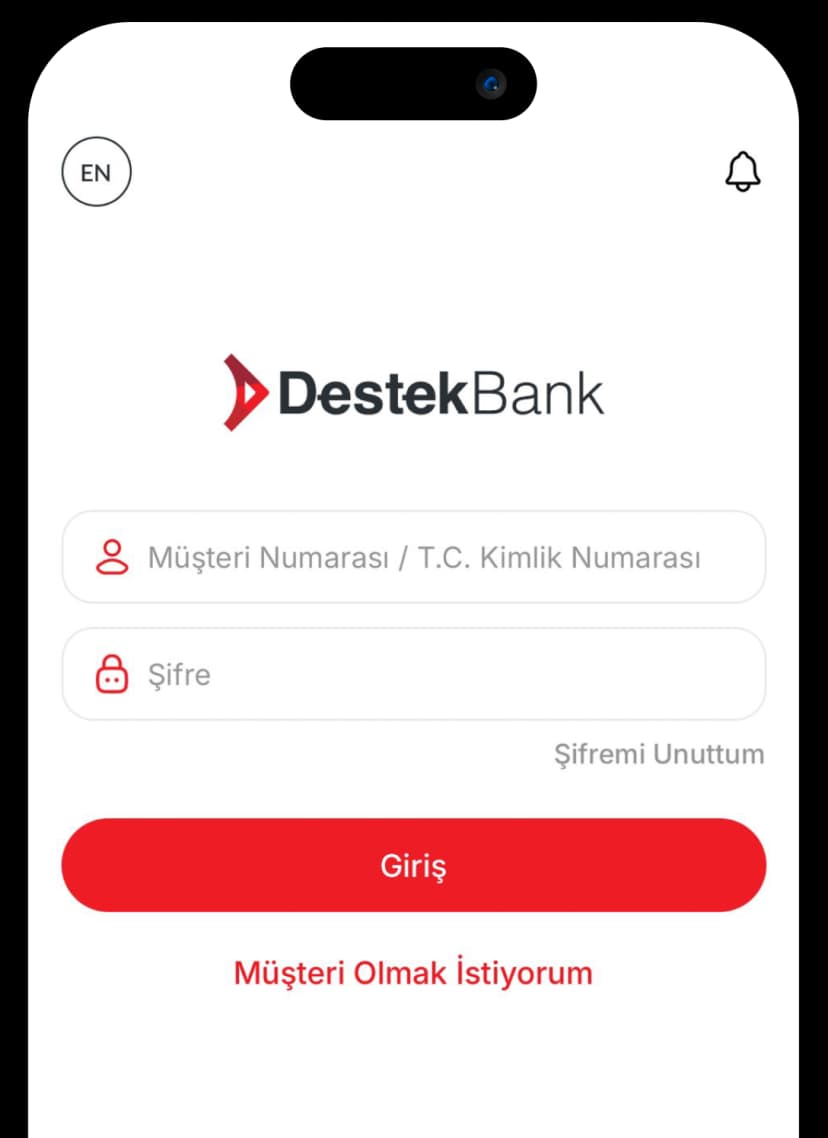Screen dimensions: 828x1138
Task: Open notifications from the bell at top right
Action: coord(742,171)
